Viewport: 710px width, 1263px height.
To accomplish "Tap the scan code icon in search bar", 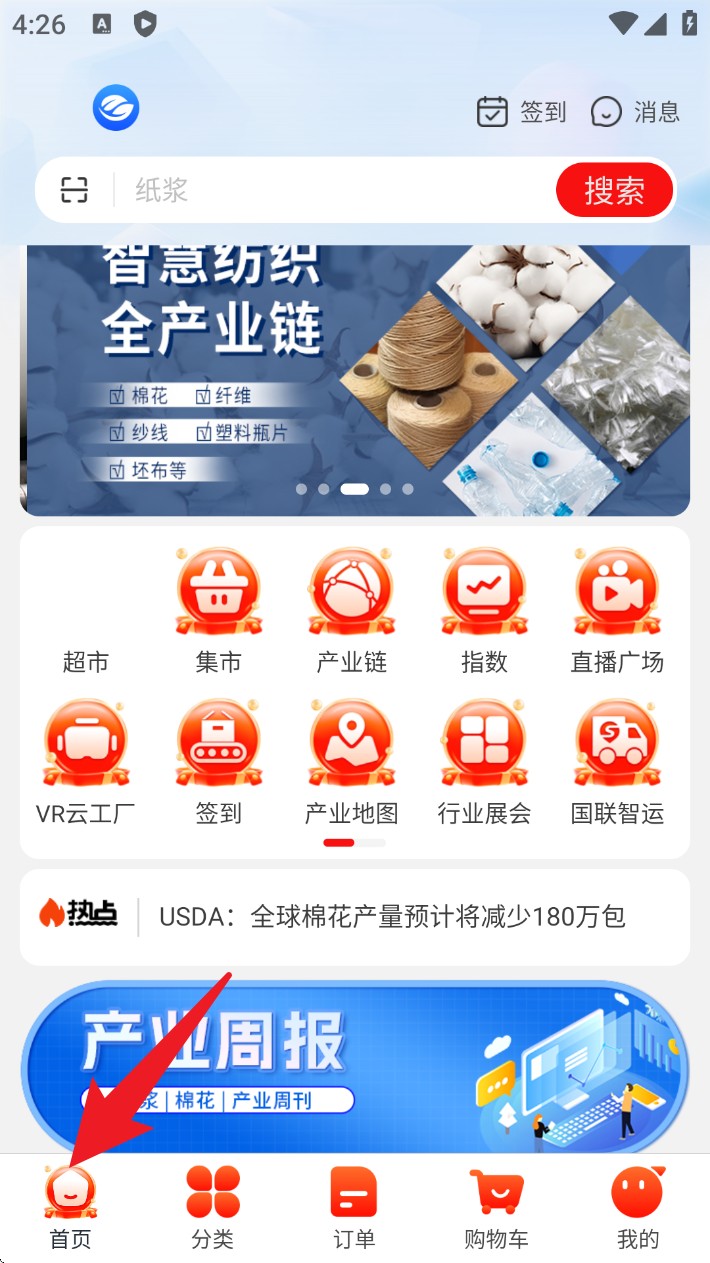I will pyautogui.click(x=74, y=190).
